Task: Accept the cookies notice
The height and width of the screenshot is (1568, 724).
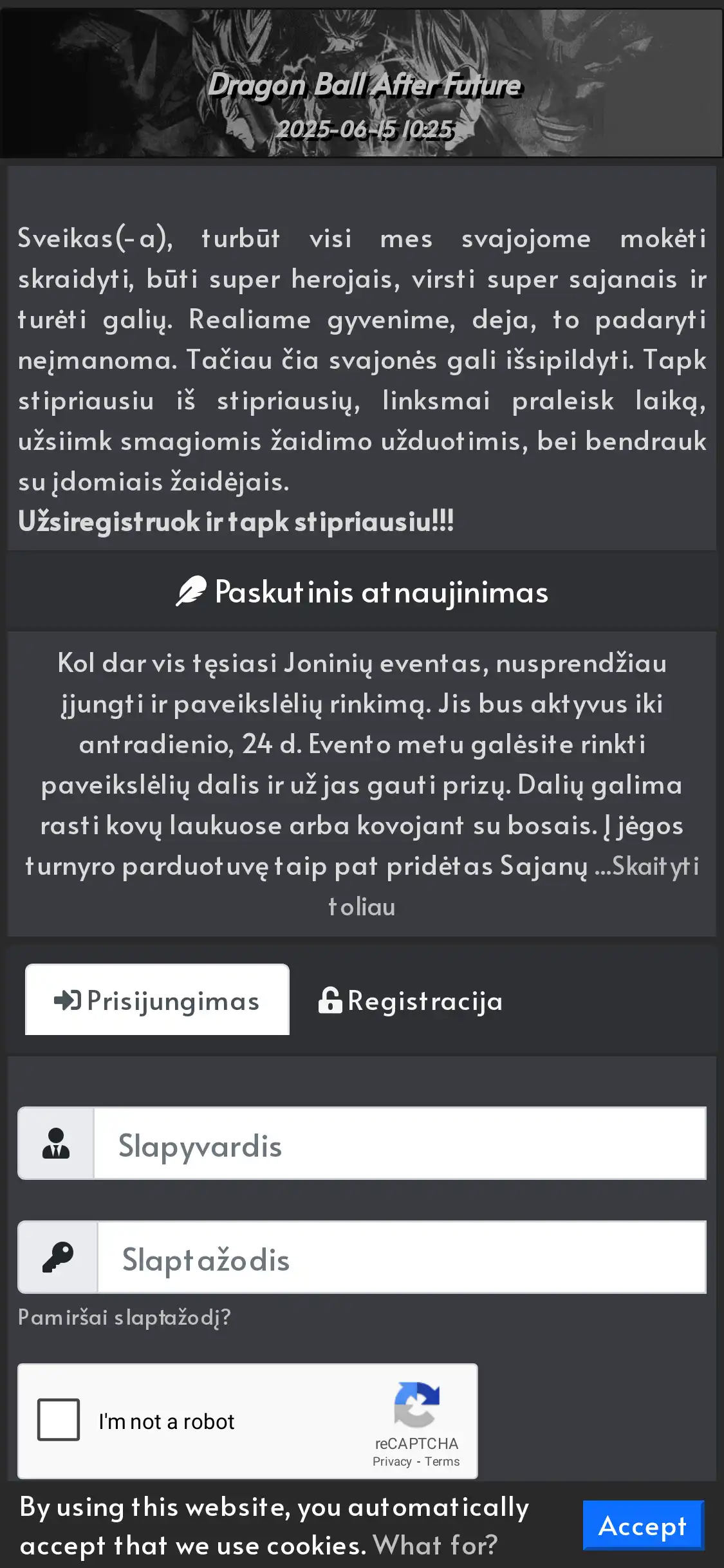Action: pos(642,1525)
